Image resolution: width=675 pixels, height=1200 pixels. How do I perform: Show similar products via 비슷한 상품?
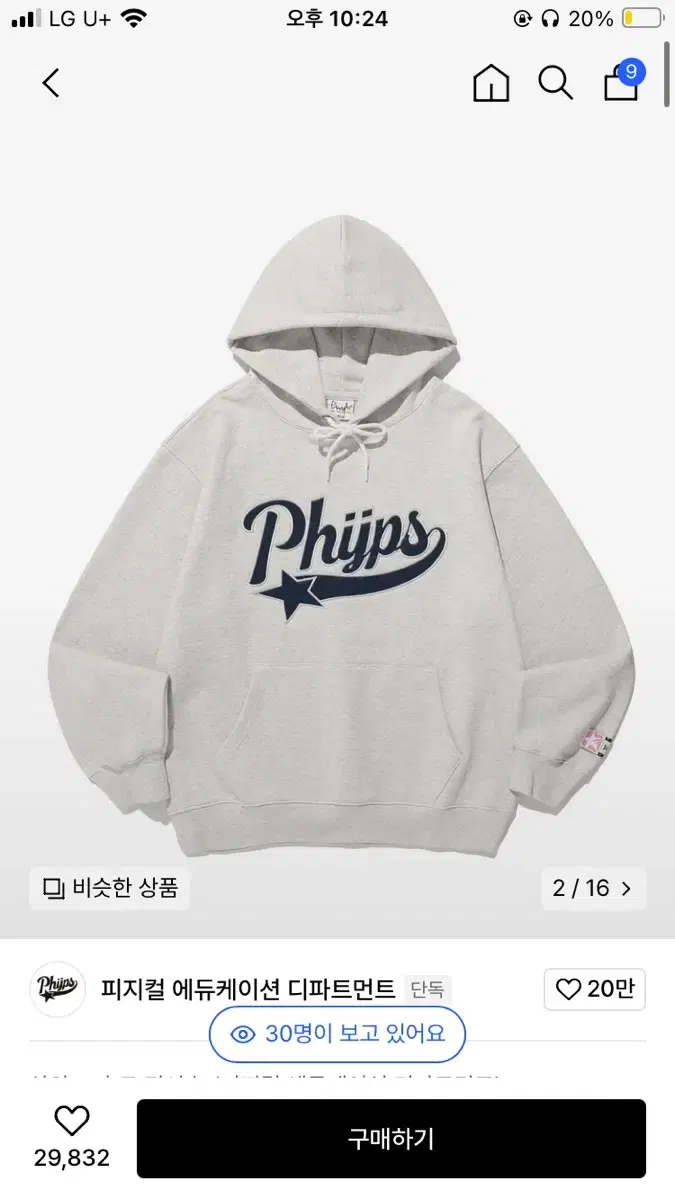(110, 888)
